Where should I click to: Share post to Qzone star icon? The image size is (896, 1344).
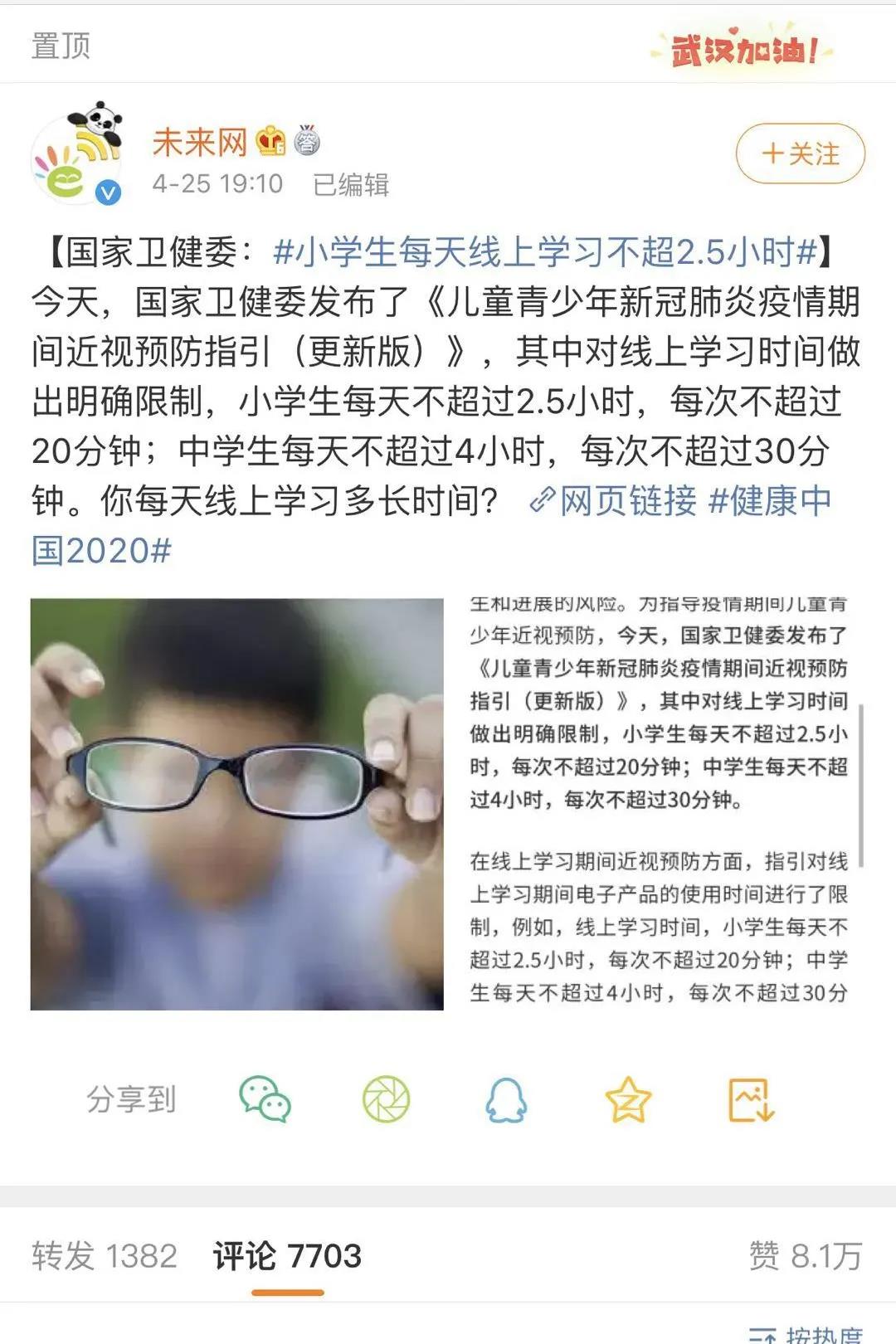tap(628, 1099)
